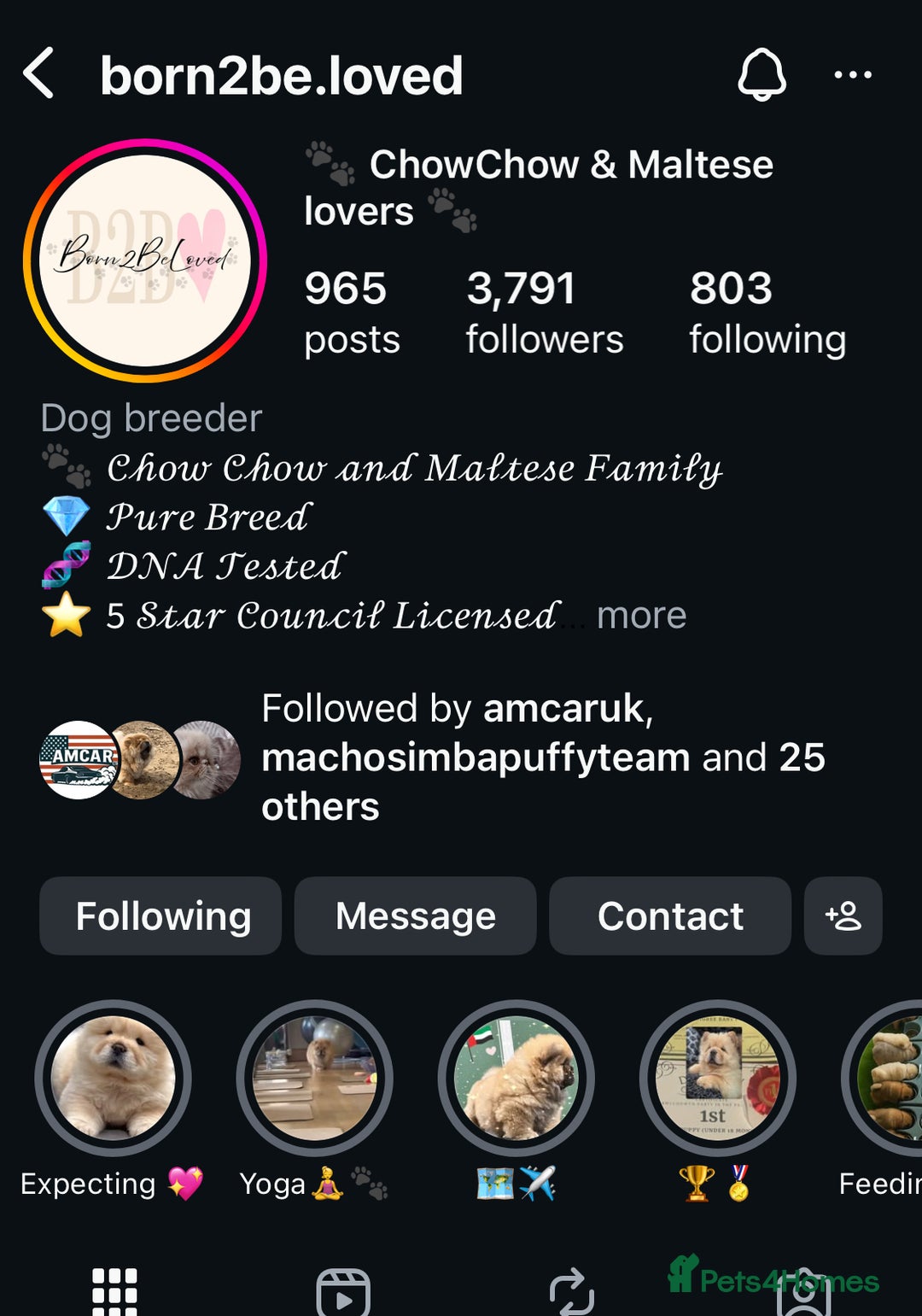Open the trophy and medal highlight
The image size is (922, 1316).
717,1078
